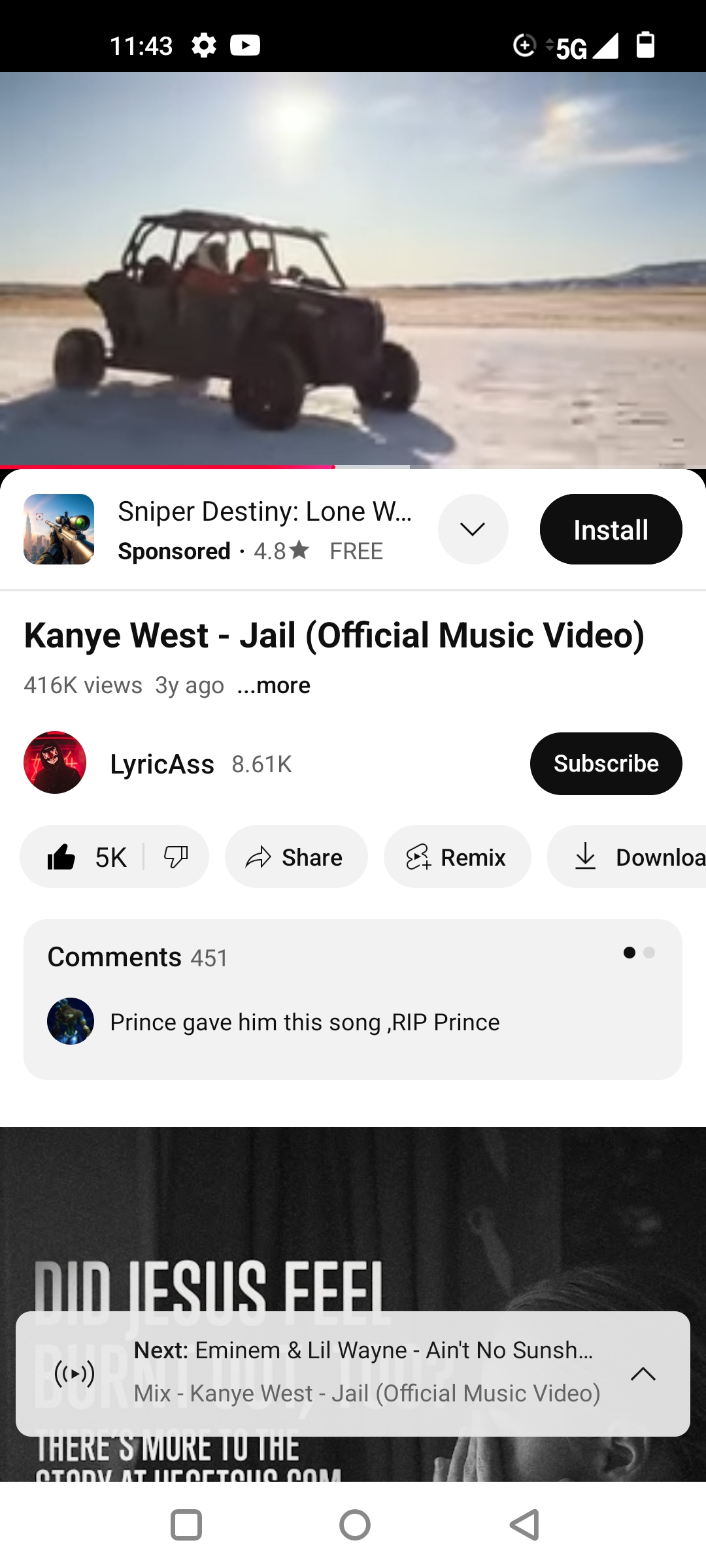Dislike this video
Screen dimensions: 706x1568
pyautogui.click(x=176, y=857)
